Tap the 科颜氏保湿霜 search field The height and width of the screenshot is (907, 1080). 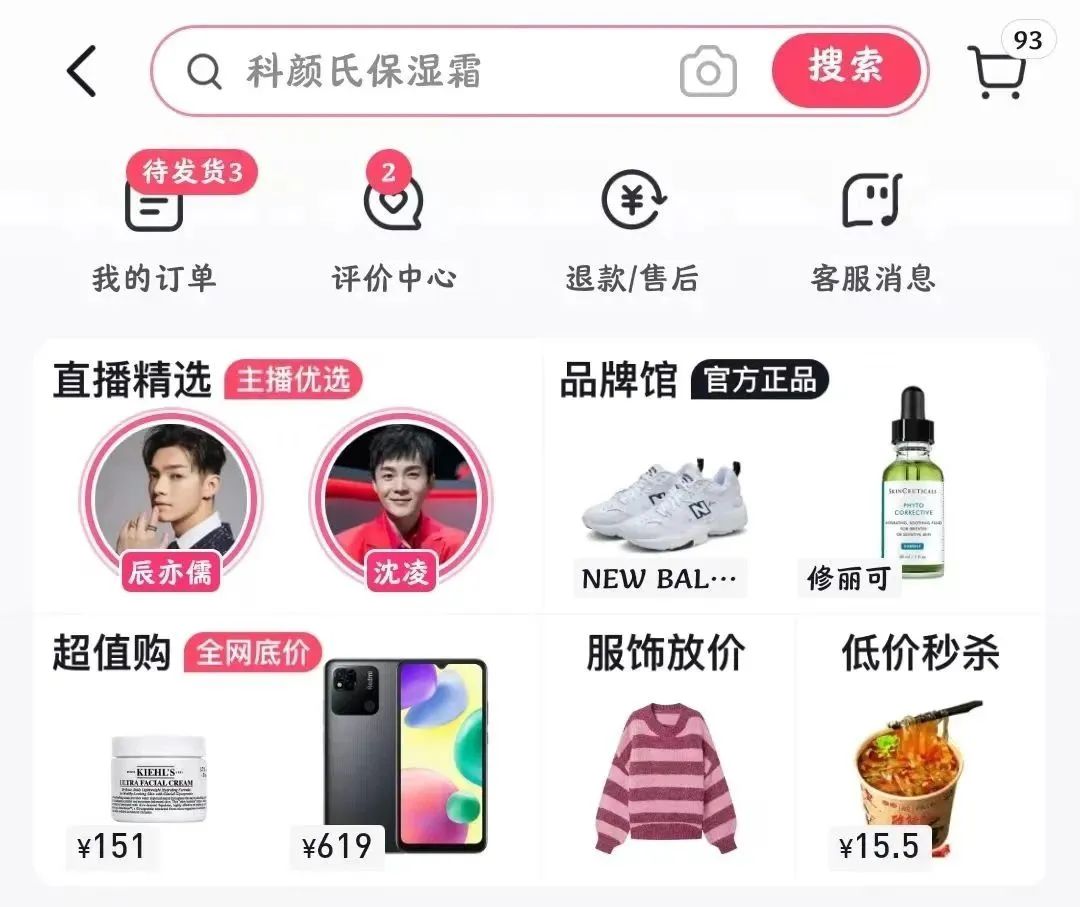coord(400,72)
